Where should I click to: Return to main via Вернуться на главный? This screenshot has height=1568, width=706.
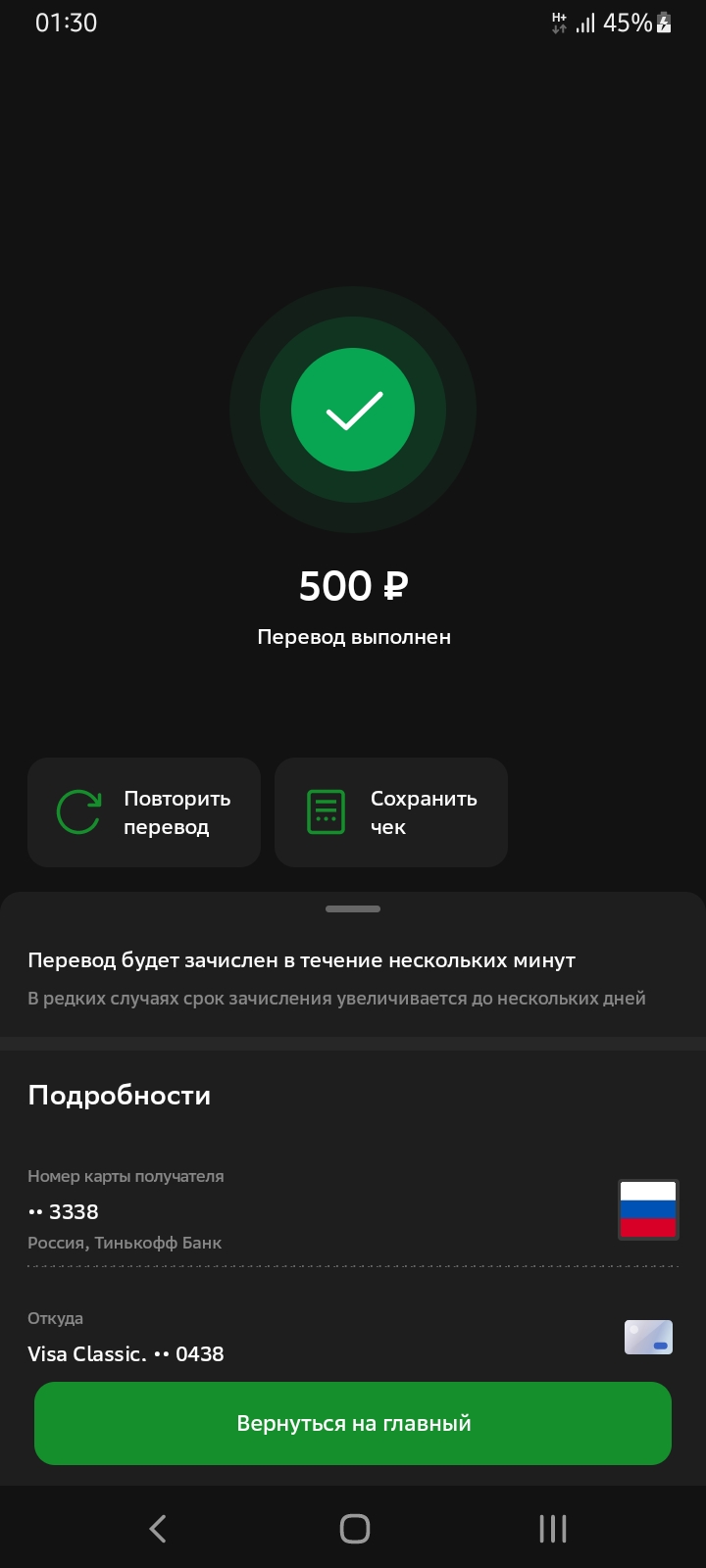tap(353, 1423)
